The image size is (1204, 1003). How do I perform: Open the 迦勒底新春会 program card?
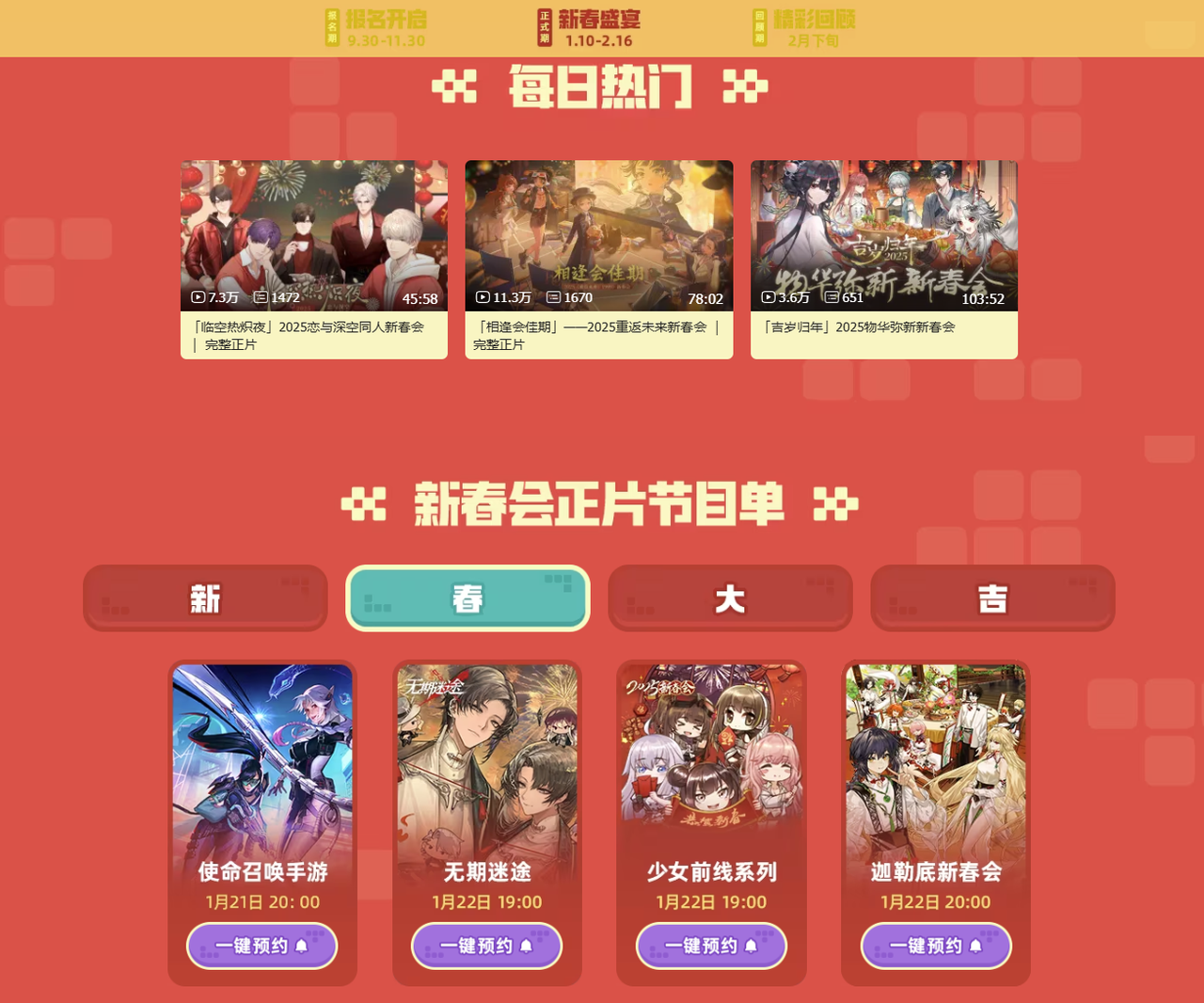point(936,762)
